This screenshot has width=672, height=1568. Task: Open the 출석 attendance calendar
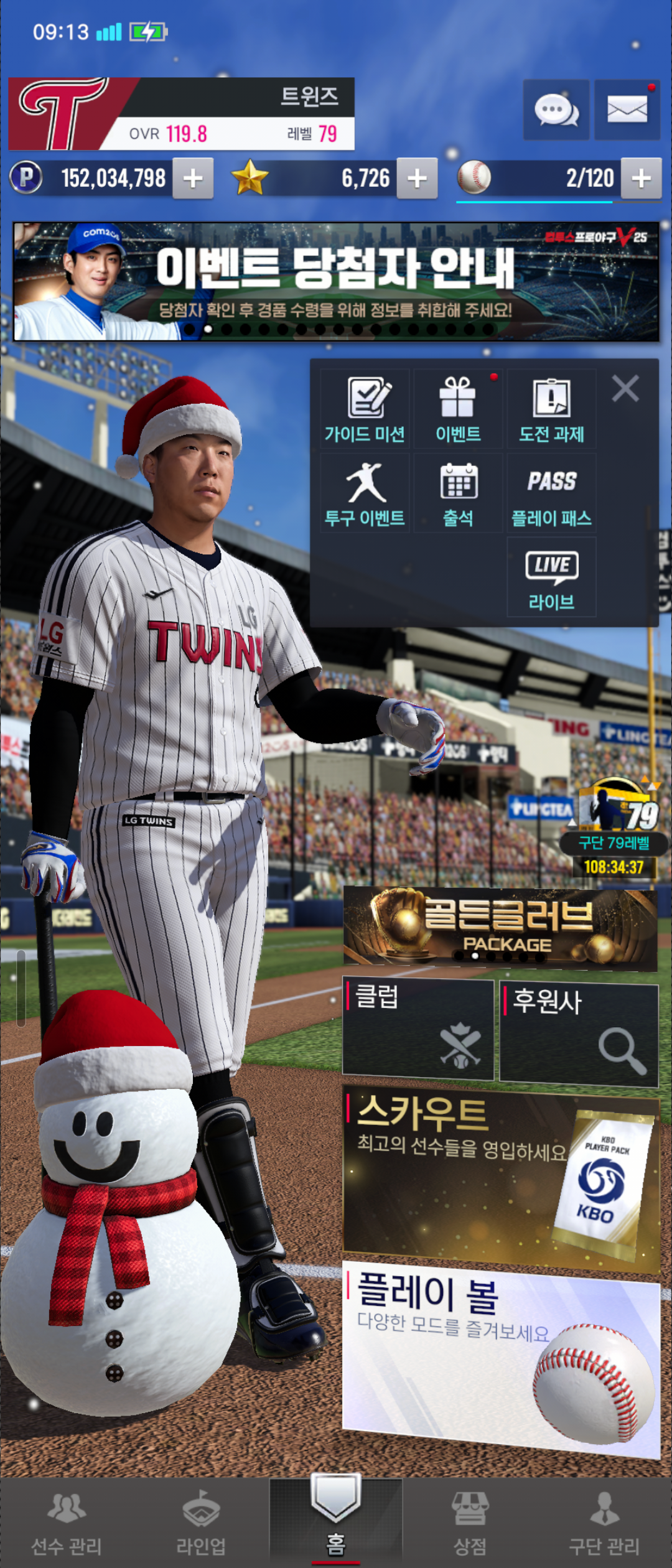point(458,493)
